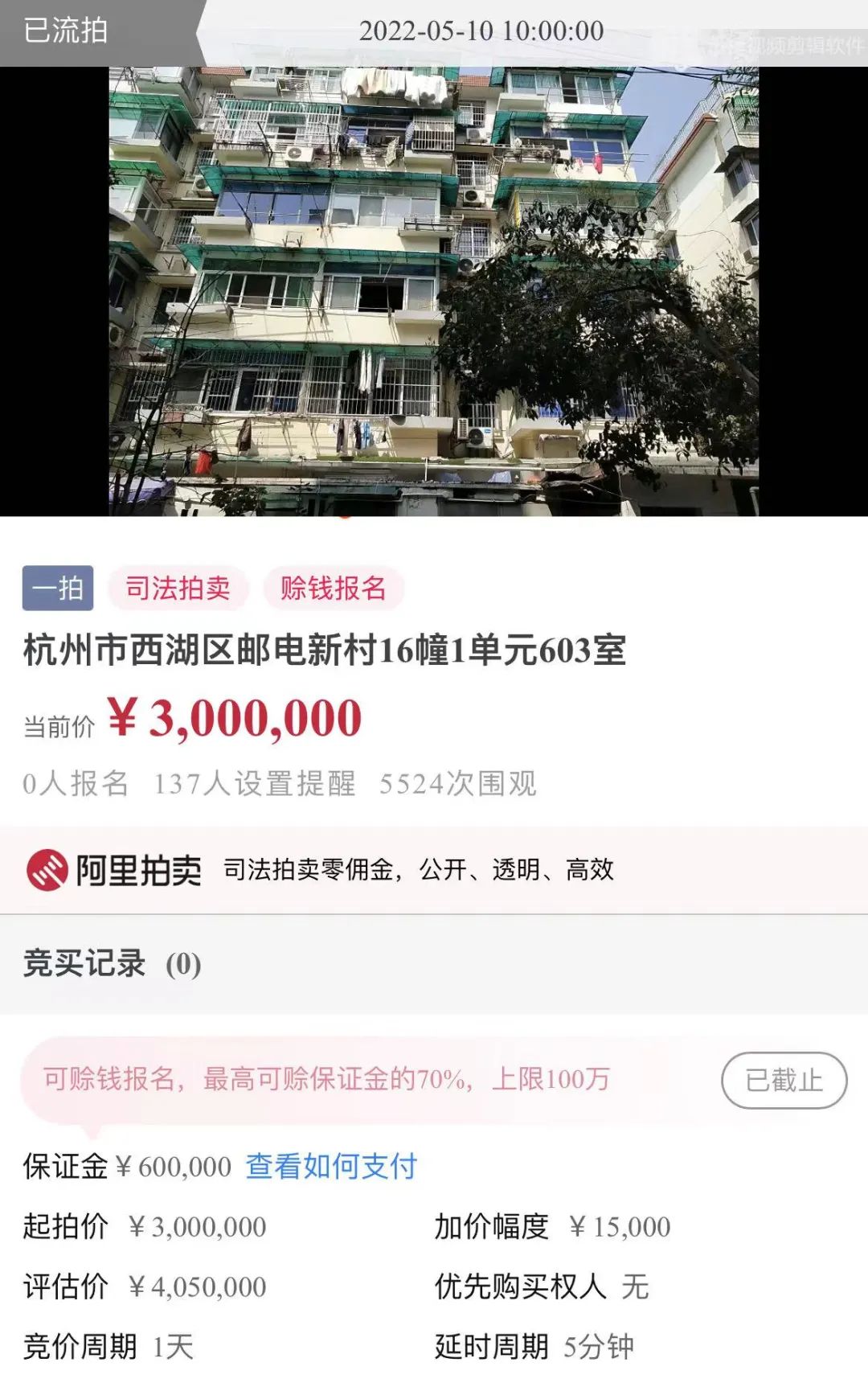Viewport: 868px width, 1387px height.
Task: Open the property photo gallery
Action: (434, 291)
